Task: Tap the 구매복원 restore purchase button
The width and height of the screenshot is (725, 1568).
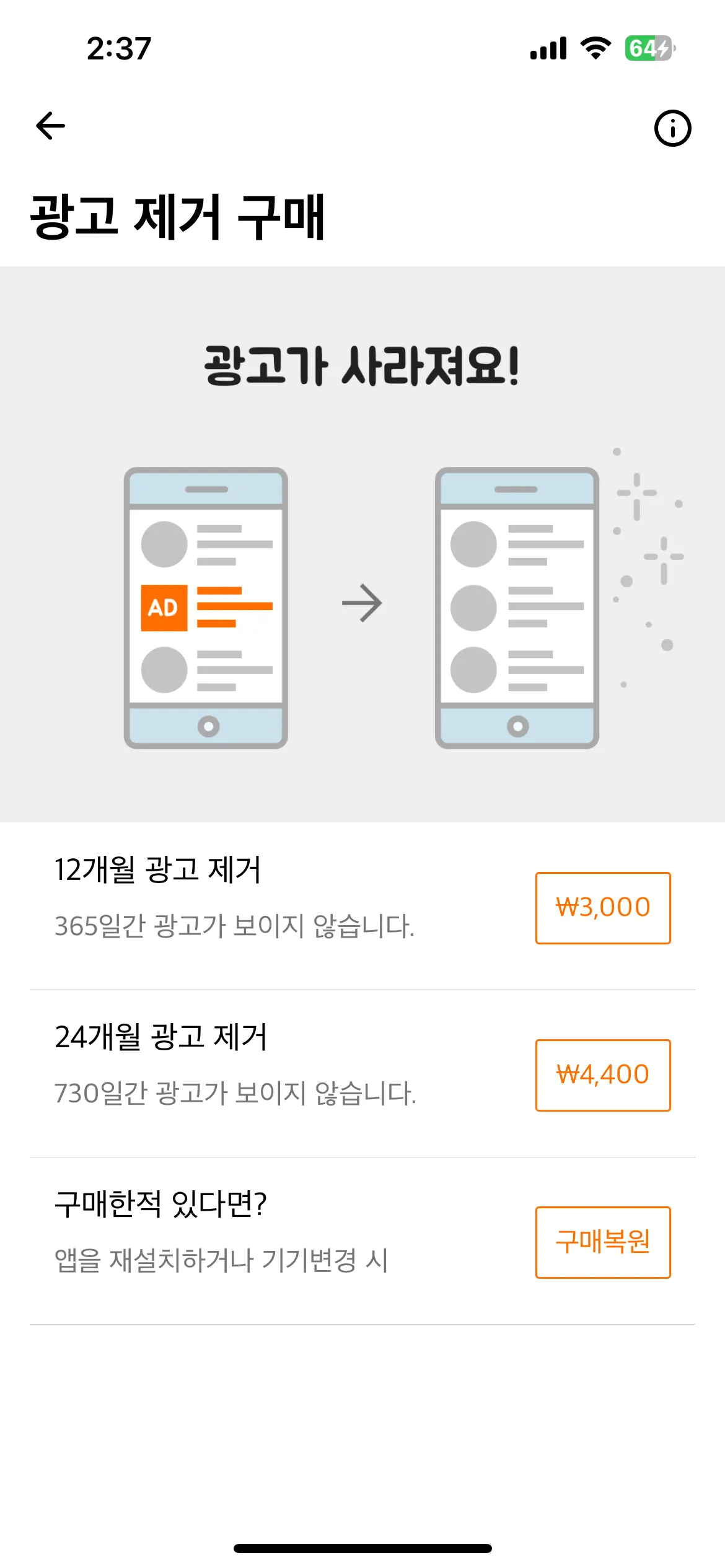Action: pos(602,1242)
